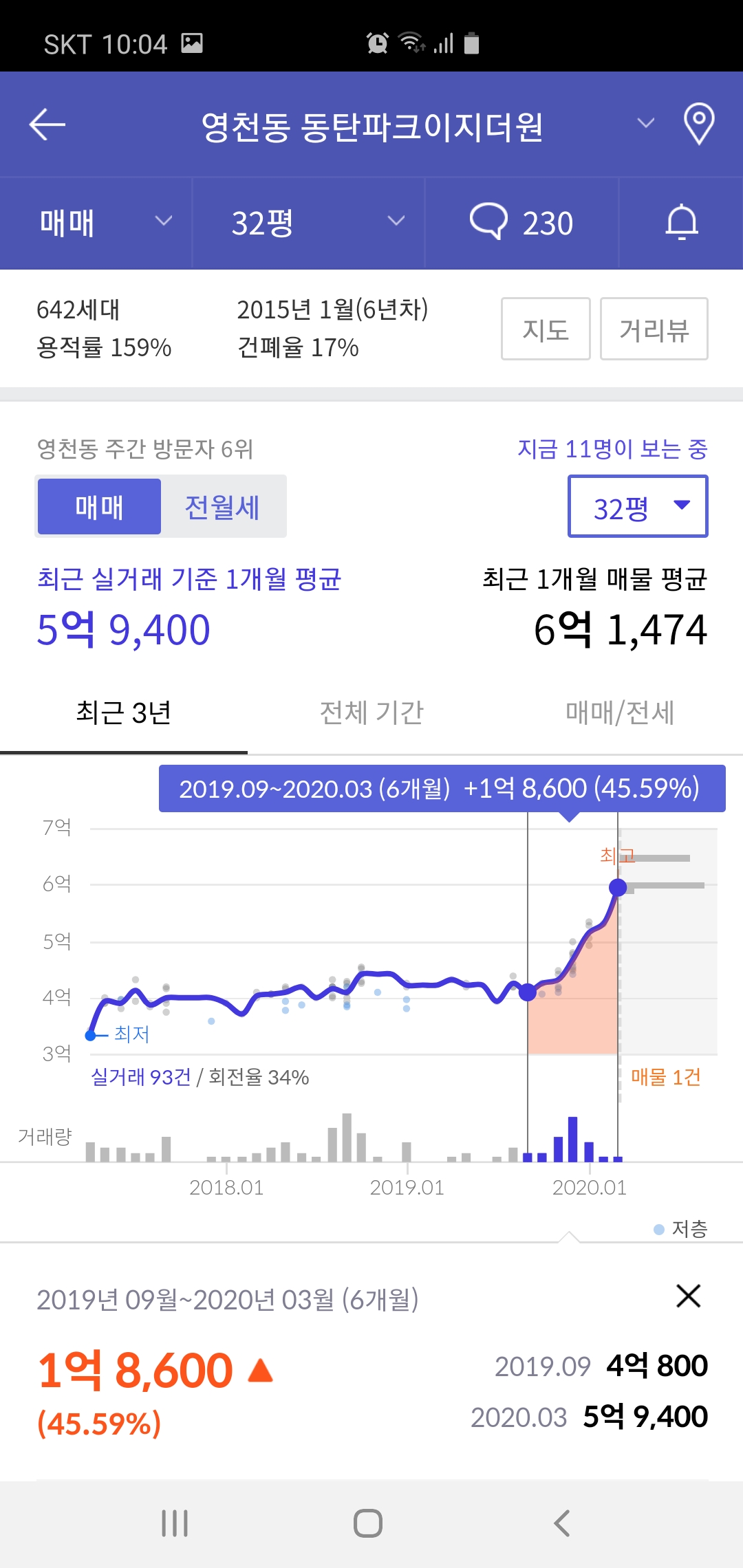
Task: Toggle the 저층 legend filter
Action: pos(680,1228)
